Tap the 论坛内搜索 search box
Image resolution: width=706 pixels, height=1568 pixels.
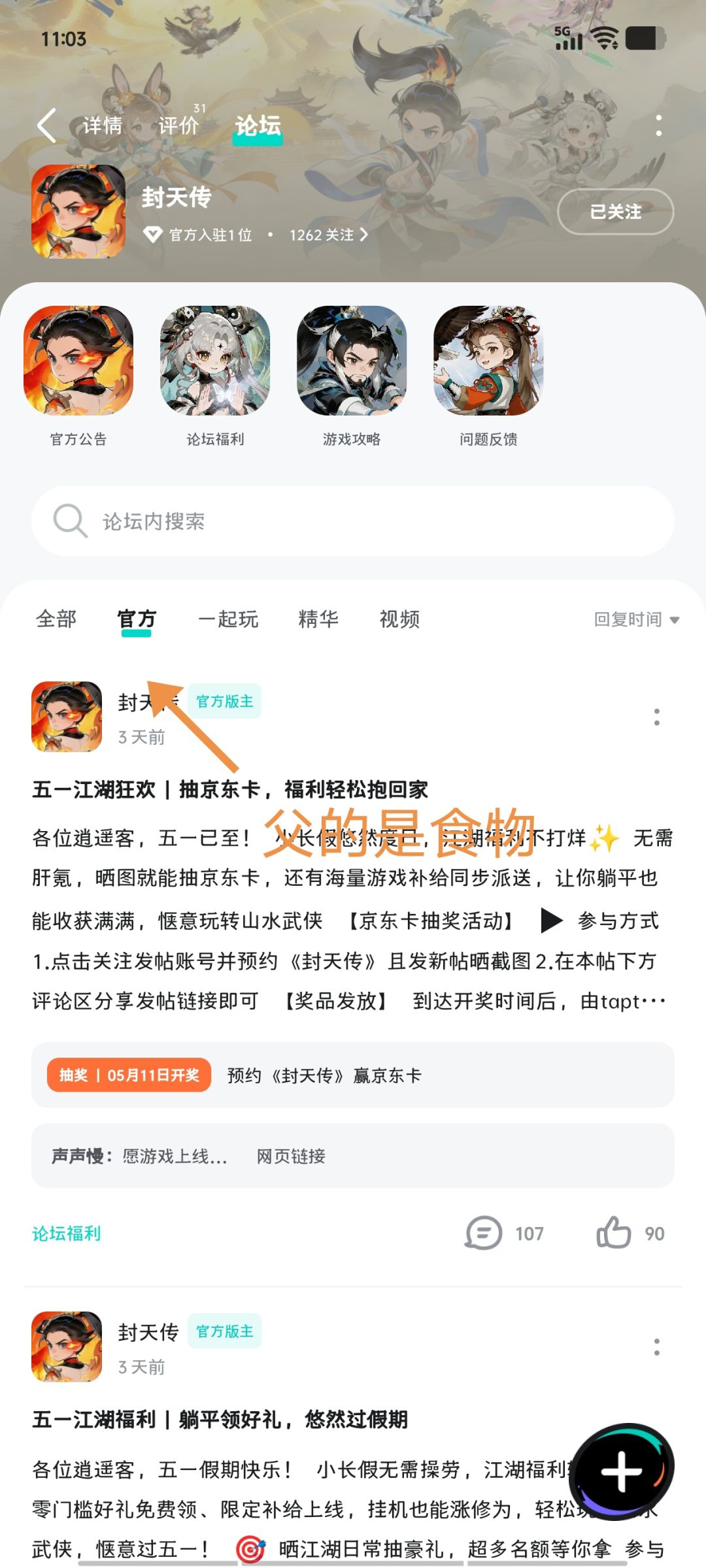coord(353,521)
